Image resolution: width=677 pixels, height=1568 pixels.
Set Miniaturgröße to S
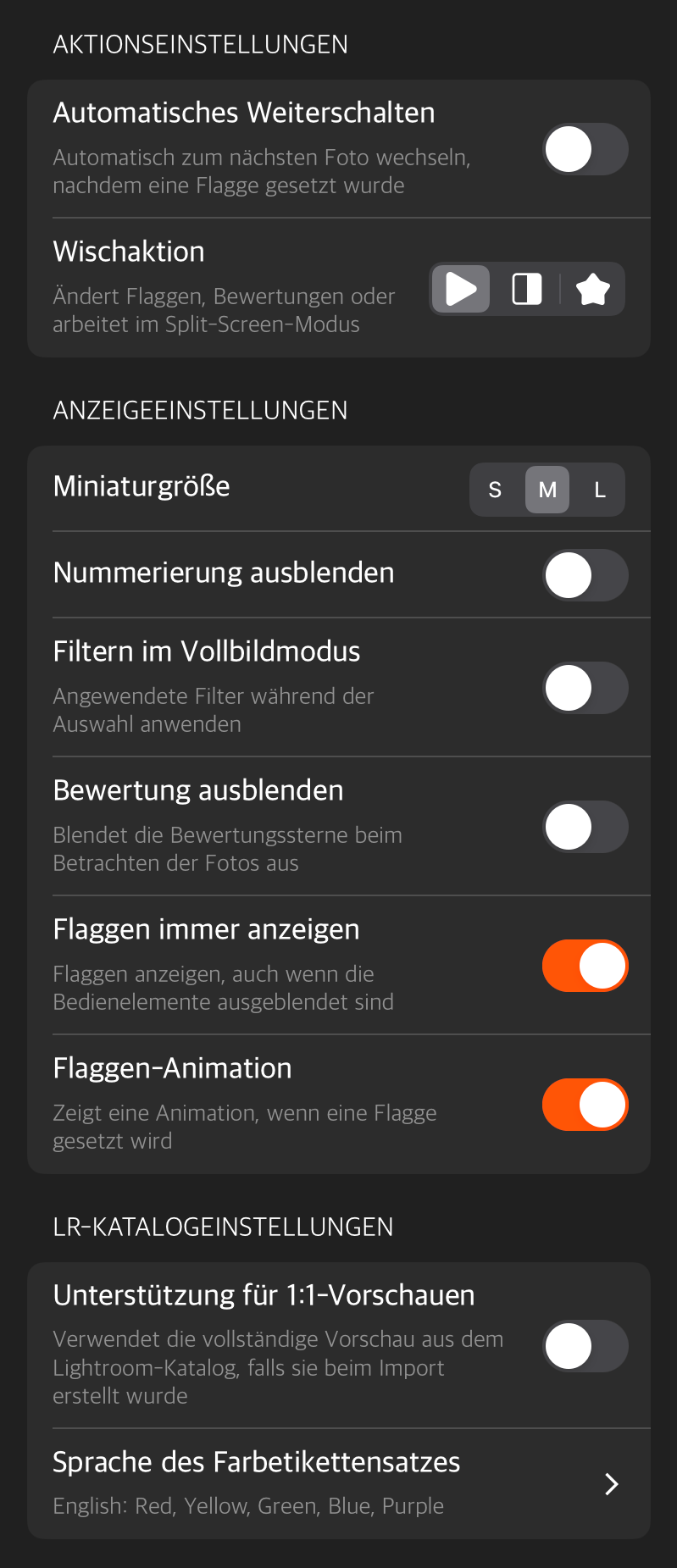496,490
